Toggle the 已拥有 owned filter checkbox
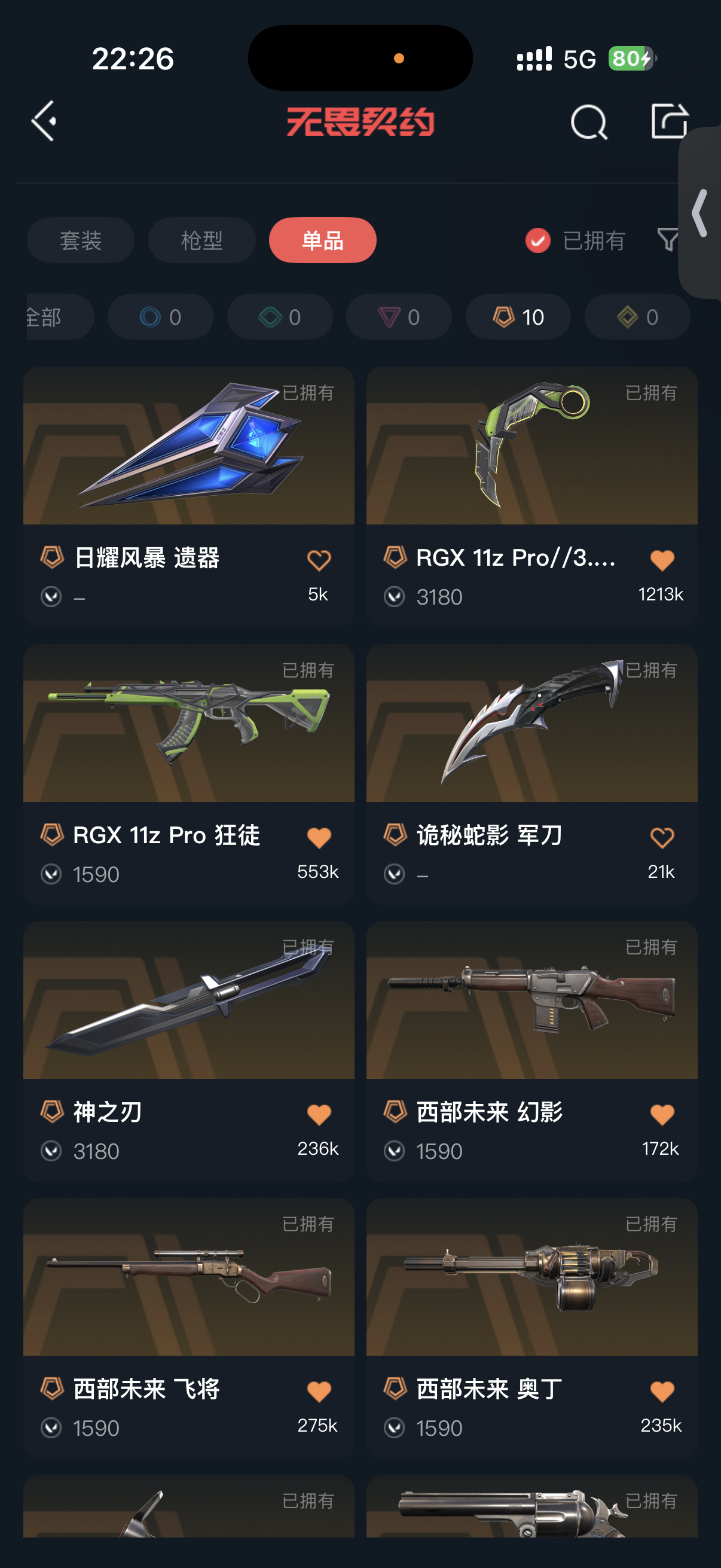This screenshot has width=721, height=1568. coord(538,240)
